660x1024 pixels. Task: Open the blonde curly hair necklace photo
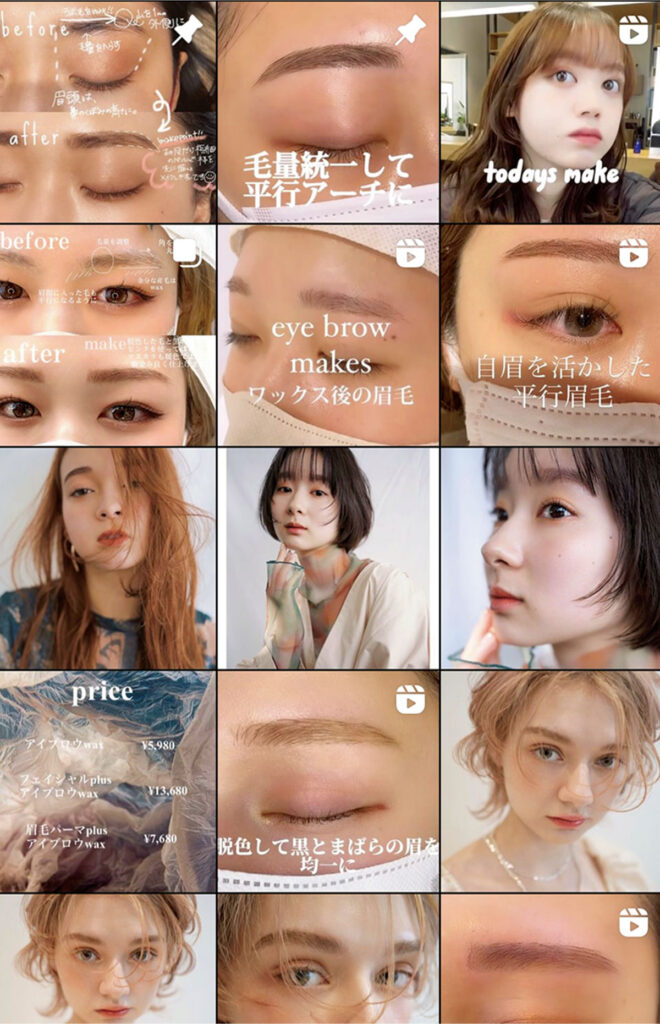(x=550, y=781)
